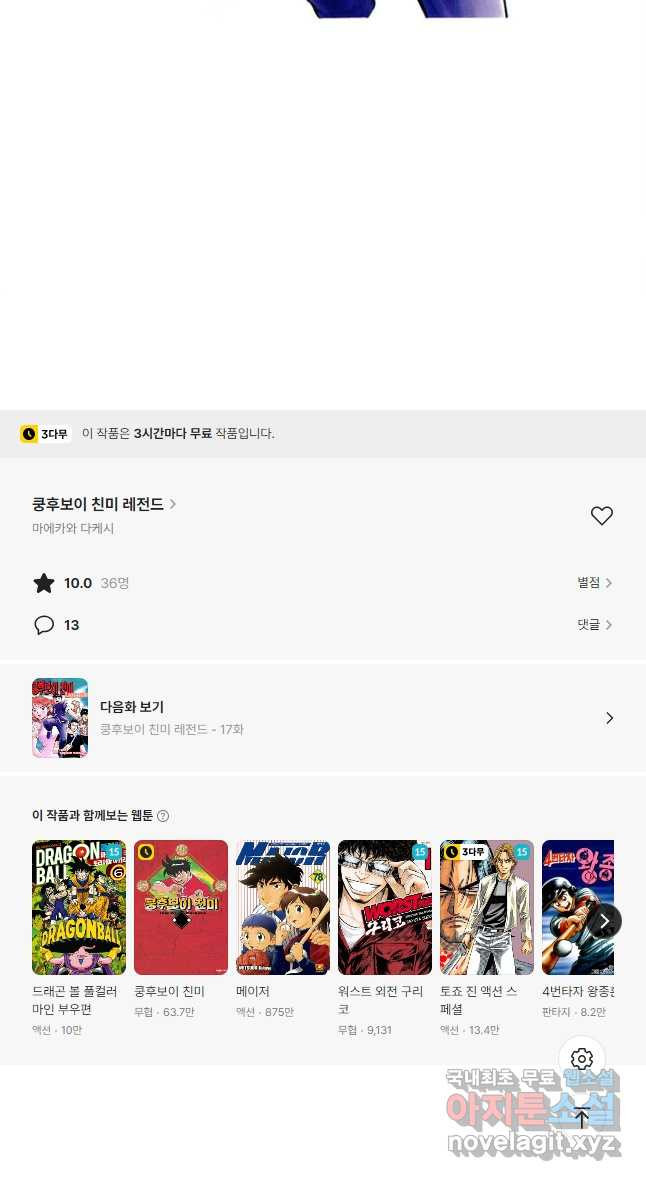Open 쿵후보이 친미 레전드 title page

[x=103, y=504]
